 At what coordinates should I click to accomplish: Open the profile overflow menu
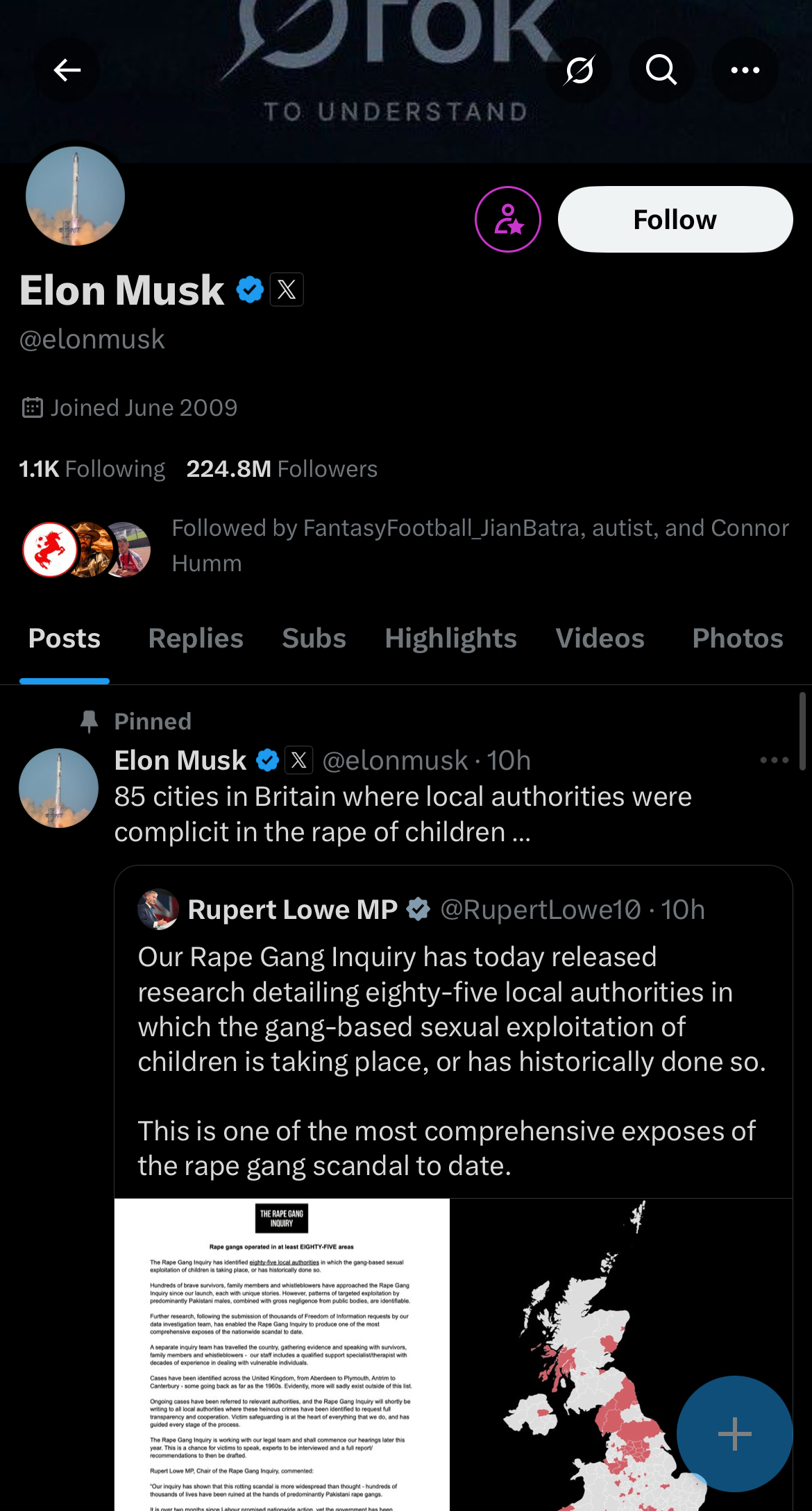pyautogui.click(x=745, y=70)
